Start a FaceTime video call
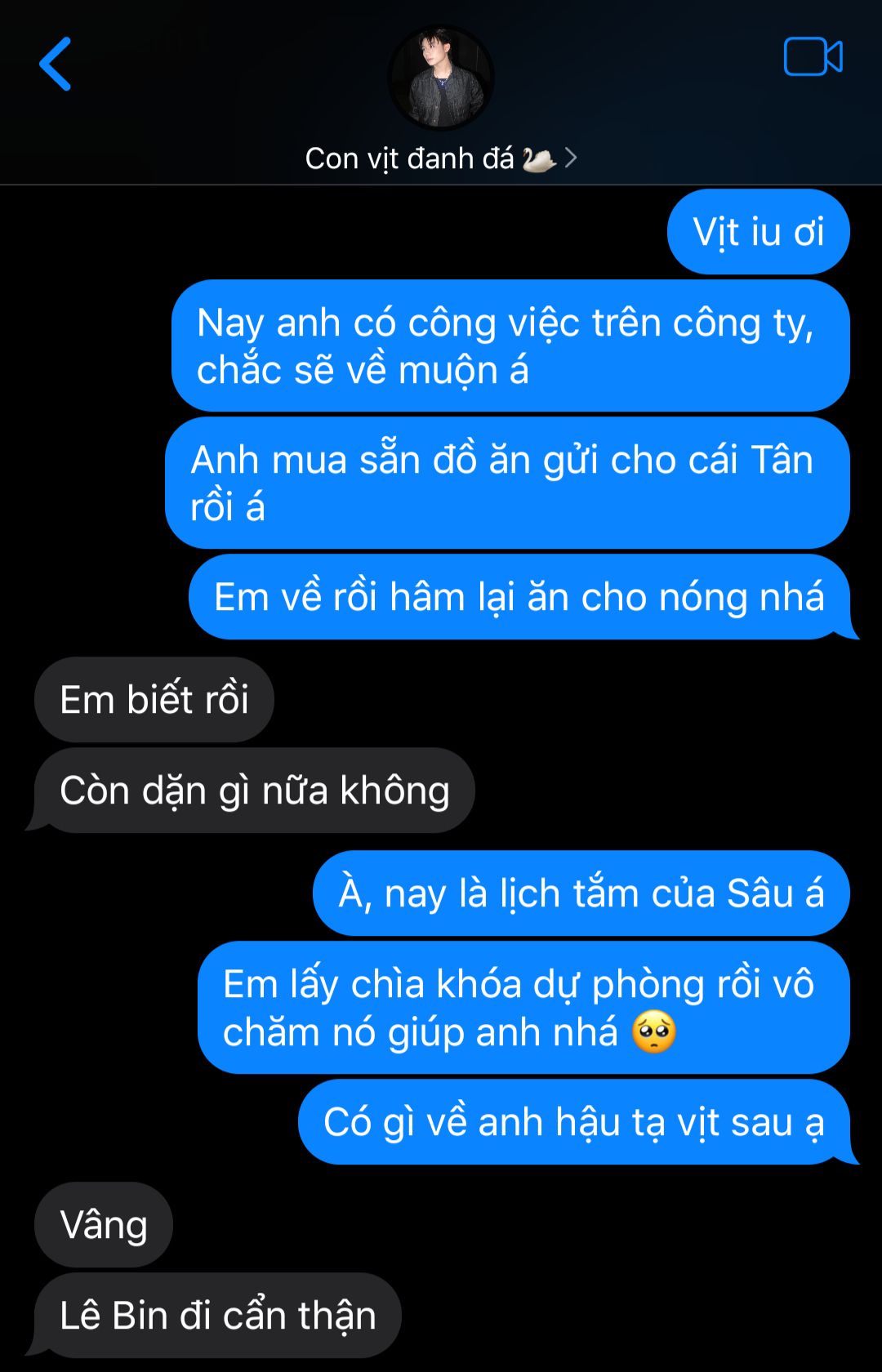This screenshot has width=882, height=1372. (x=813, y=57)
